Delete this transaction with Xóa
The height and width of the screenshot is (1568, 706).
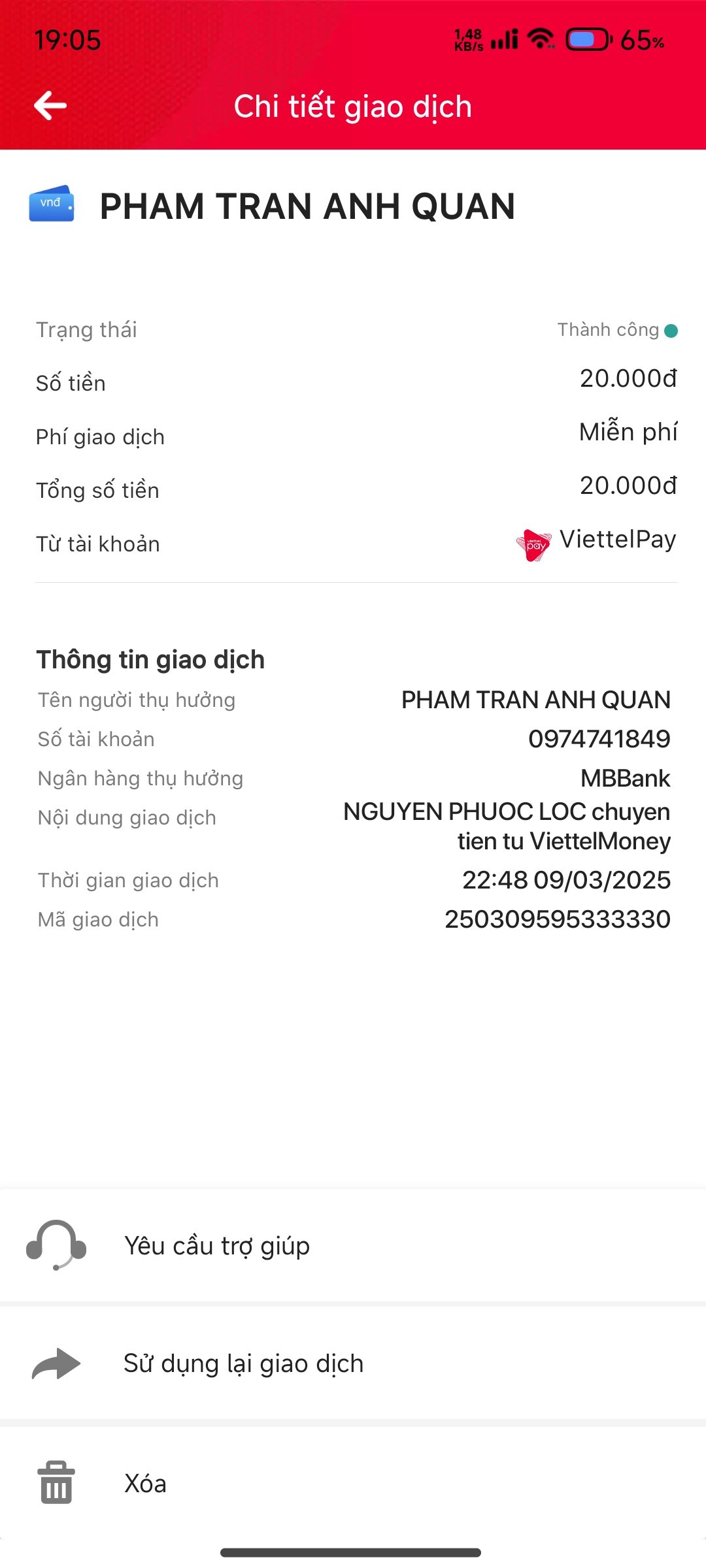tap(353, 1483)
